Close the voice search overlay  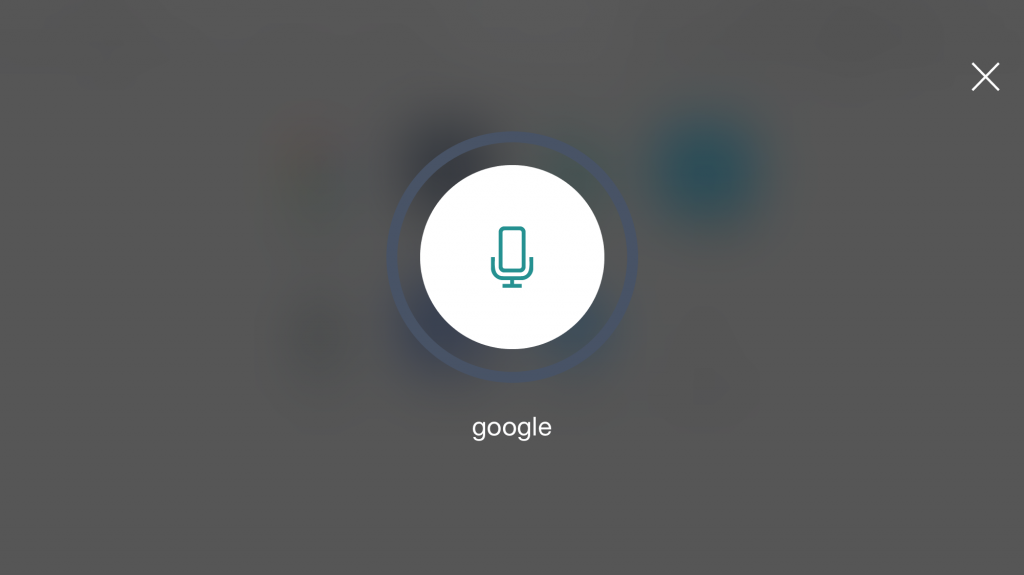pyautogui.click(x=985, y=77)
